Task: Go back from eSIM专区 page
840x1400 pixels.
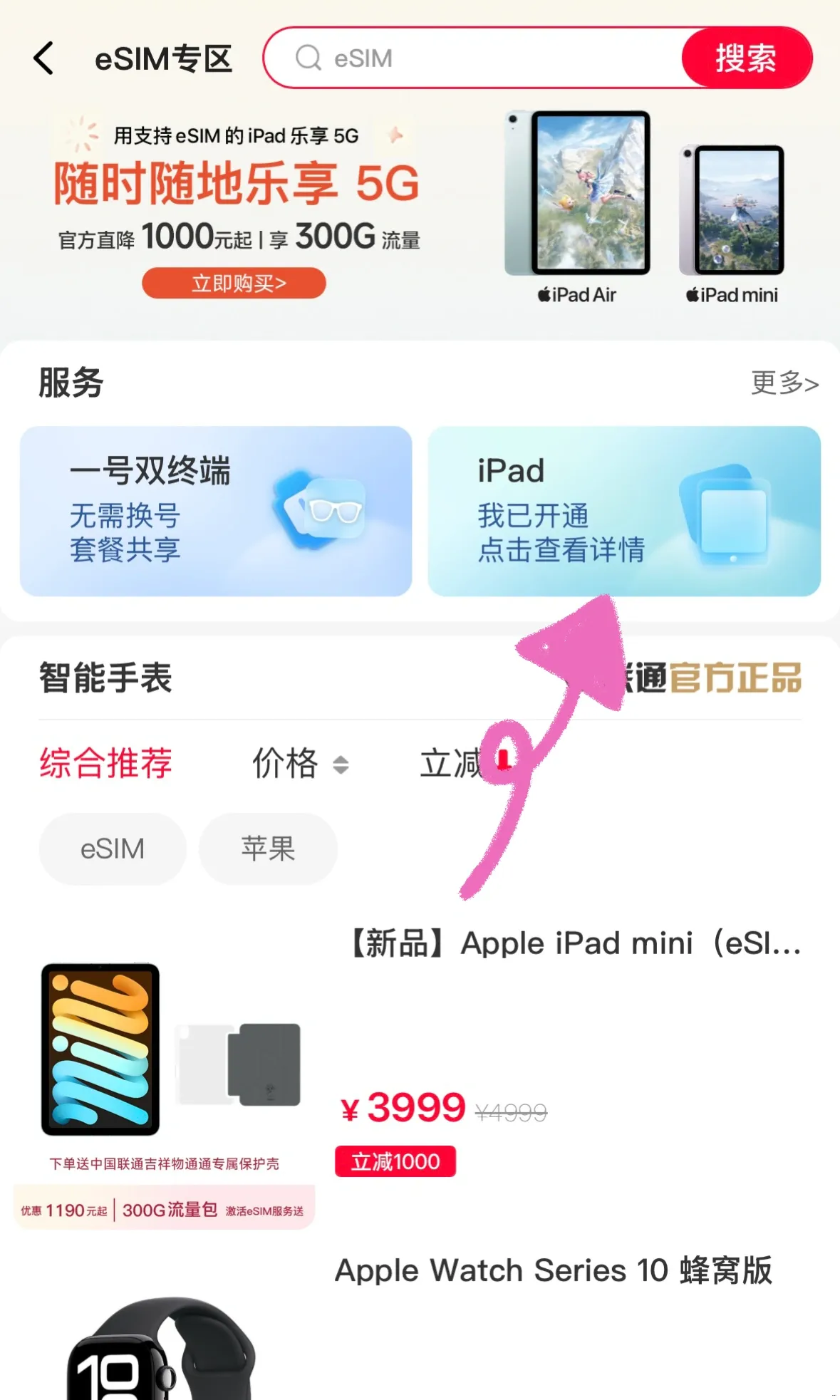Action: click(x=44, y=58)
